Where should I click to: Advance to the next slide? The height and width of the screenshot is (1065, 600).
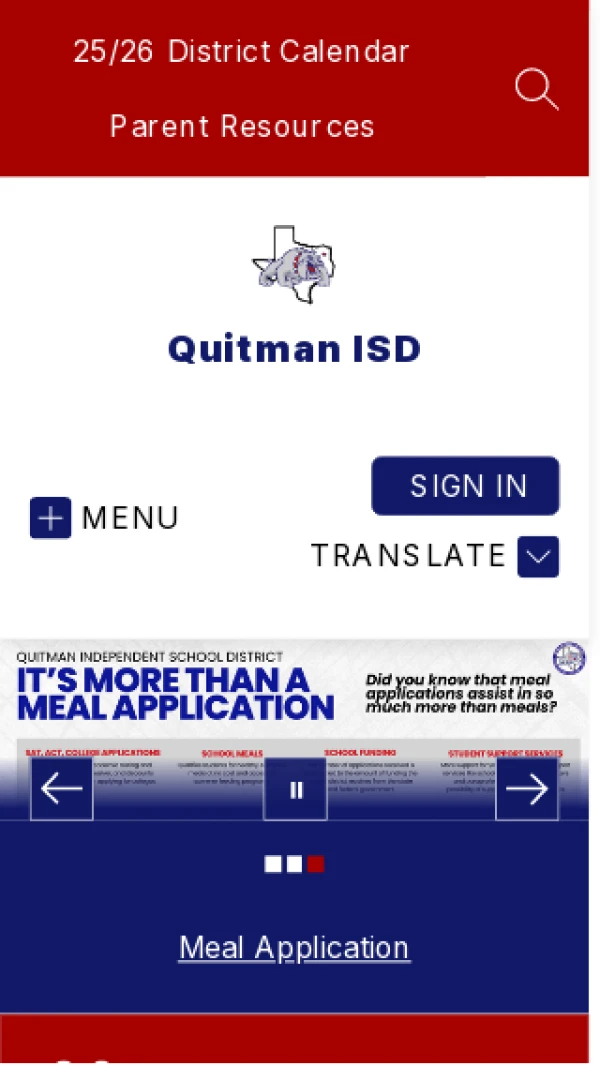tap(527, 789)
